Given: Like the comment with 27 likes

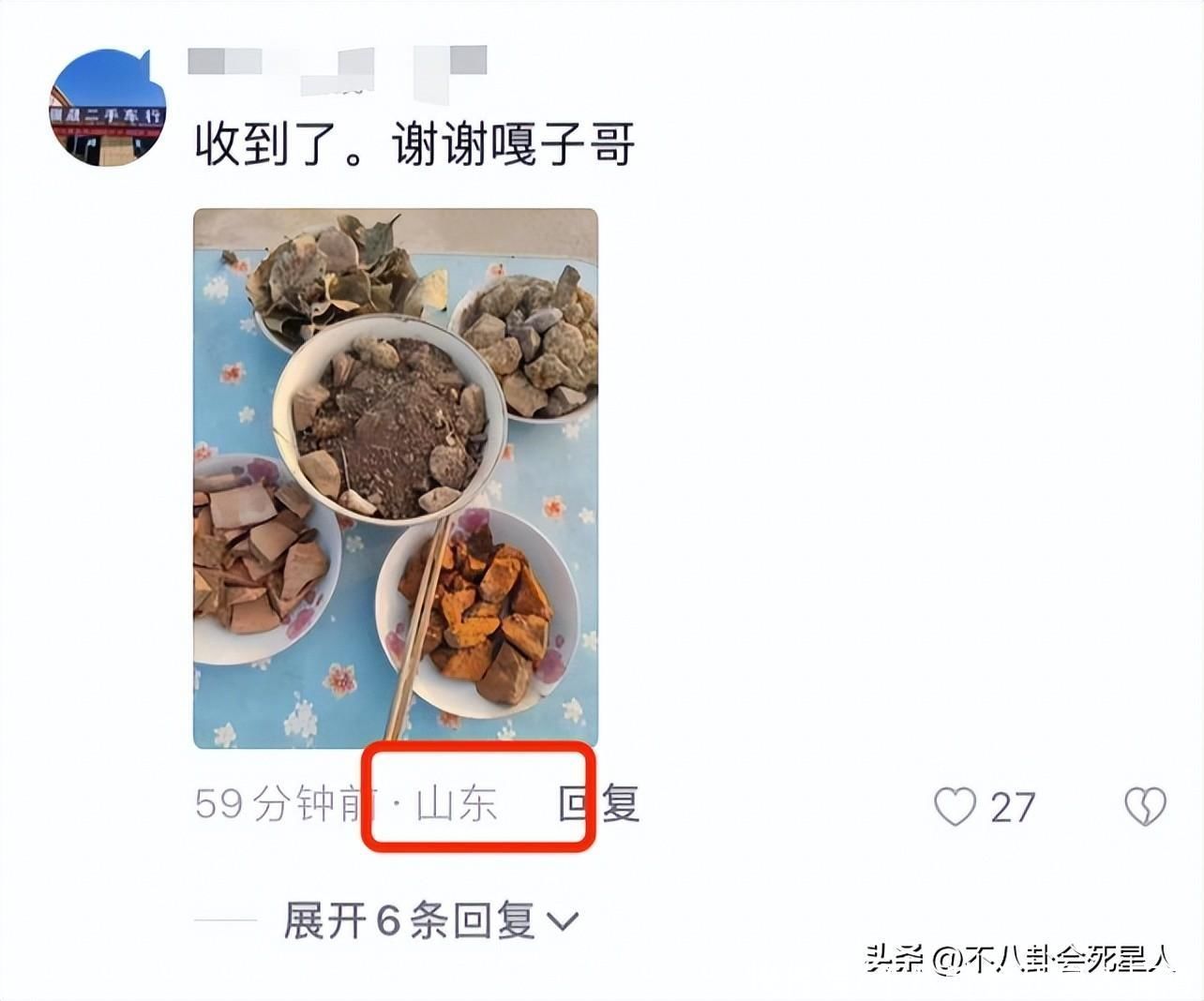Looking at the screenshot, I should (956, 806).
